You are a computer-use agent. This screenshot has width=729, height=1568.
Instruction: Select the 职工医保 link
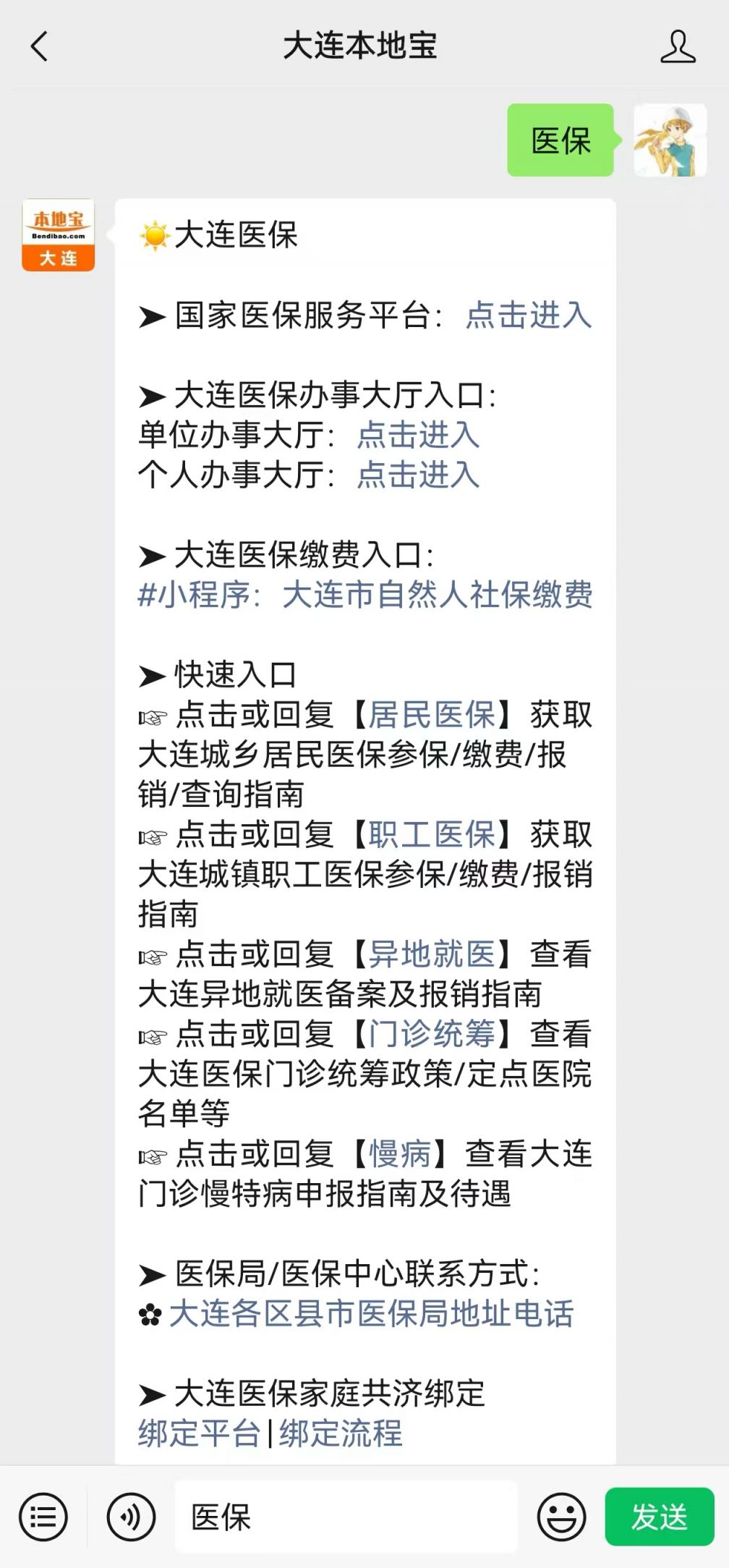pos(432,834)
